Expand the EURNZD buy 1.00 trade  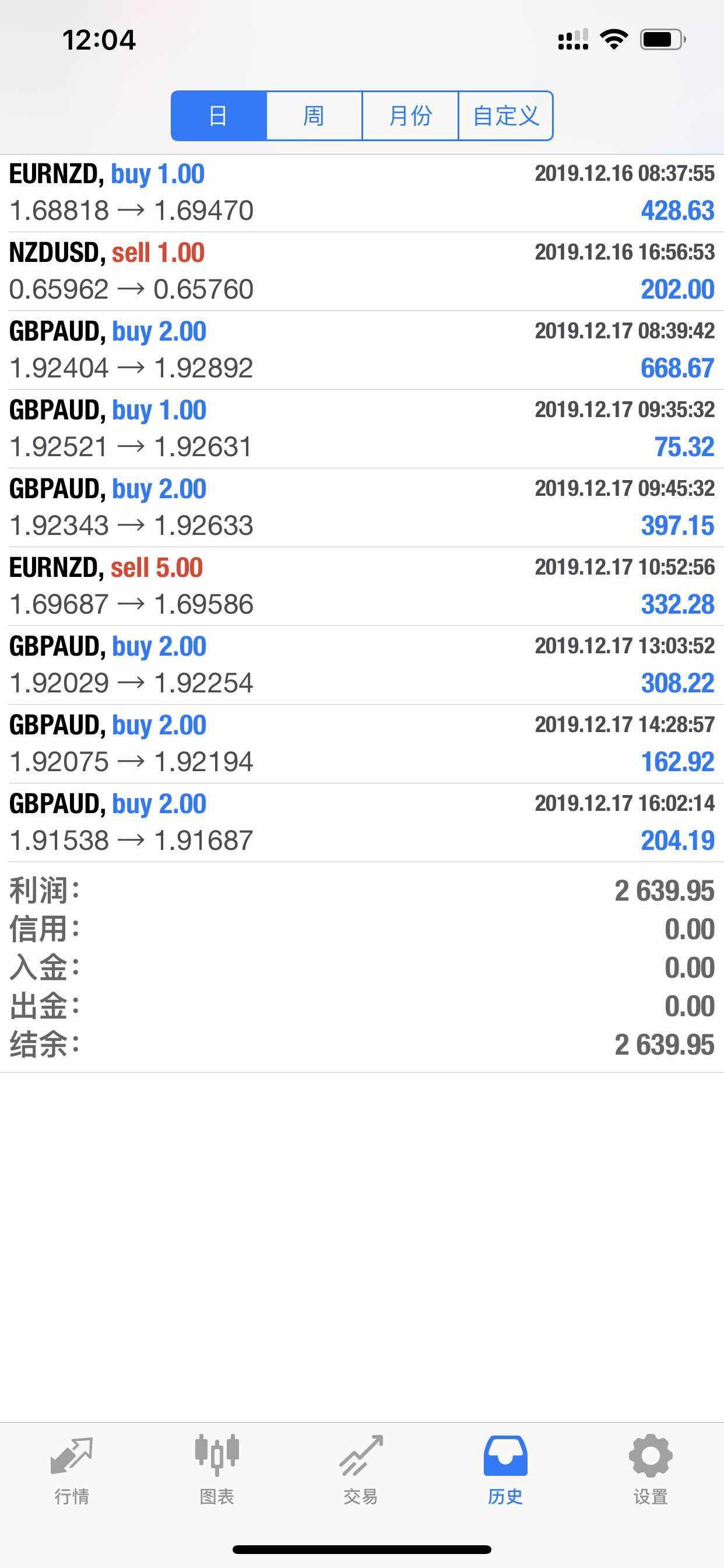(362, 193)
